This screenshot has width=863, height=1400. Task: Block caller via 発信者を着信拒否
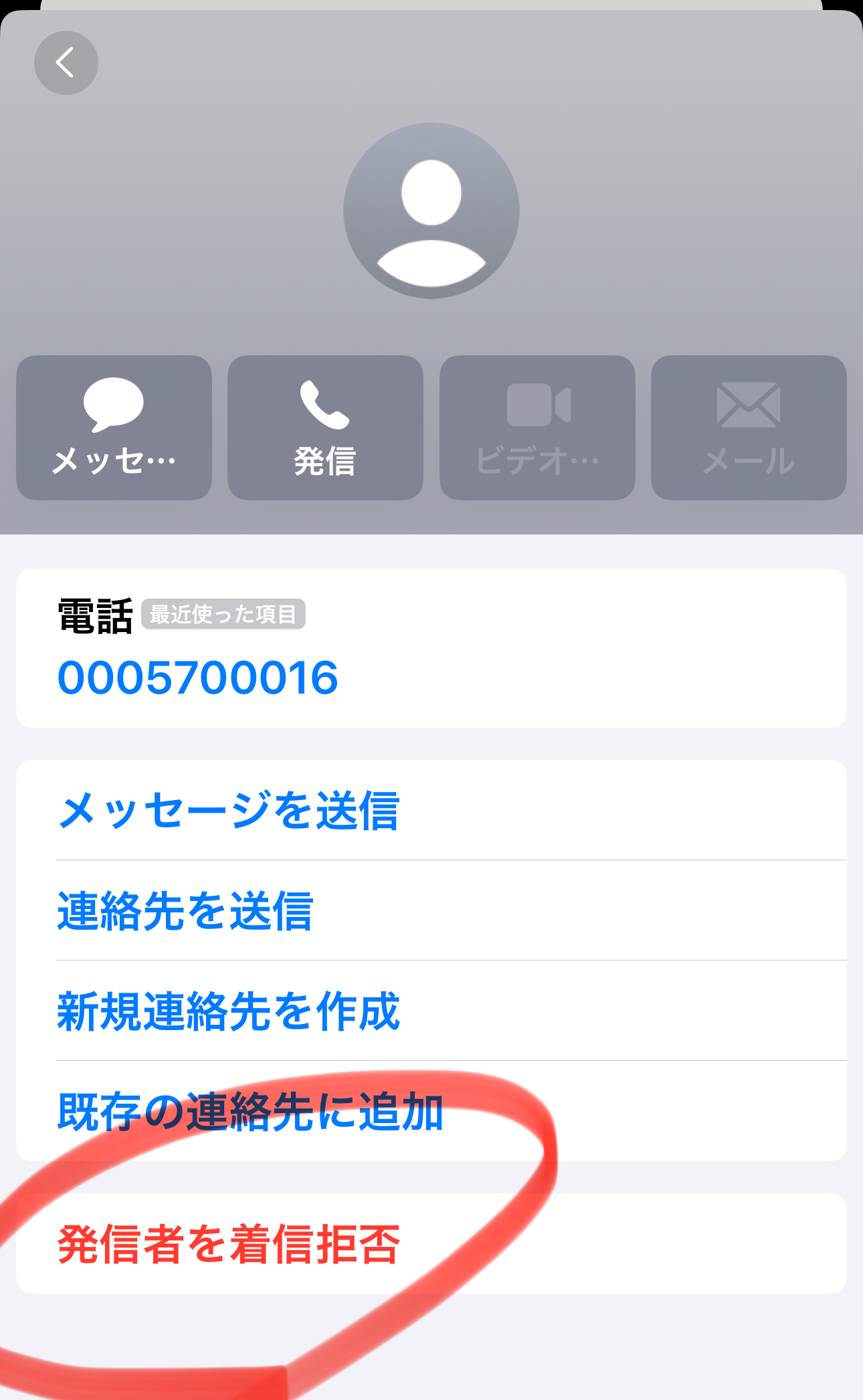[x=431, y=1243]
